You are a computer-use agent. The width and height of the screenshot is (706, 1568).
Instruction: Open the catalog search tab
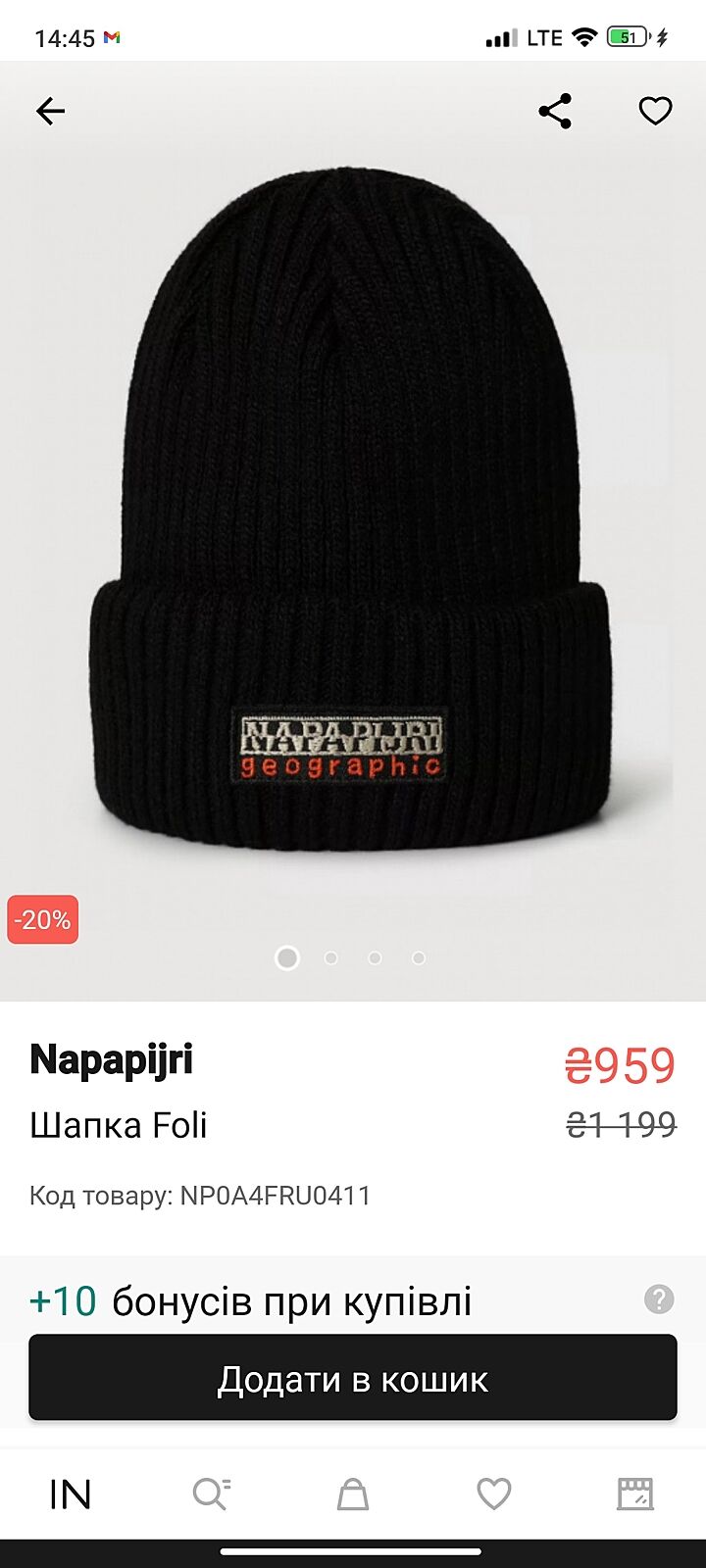(x=211, y=1494)
